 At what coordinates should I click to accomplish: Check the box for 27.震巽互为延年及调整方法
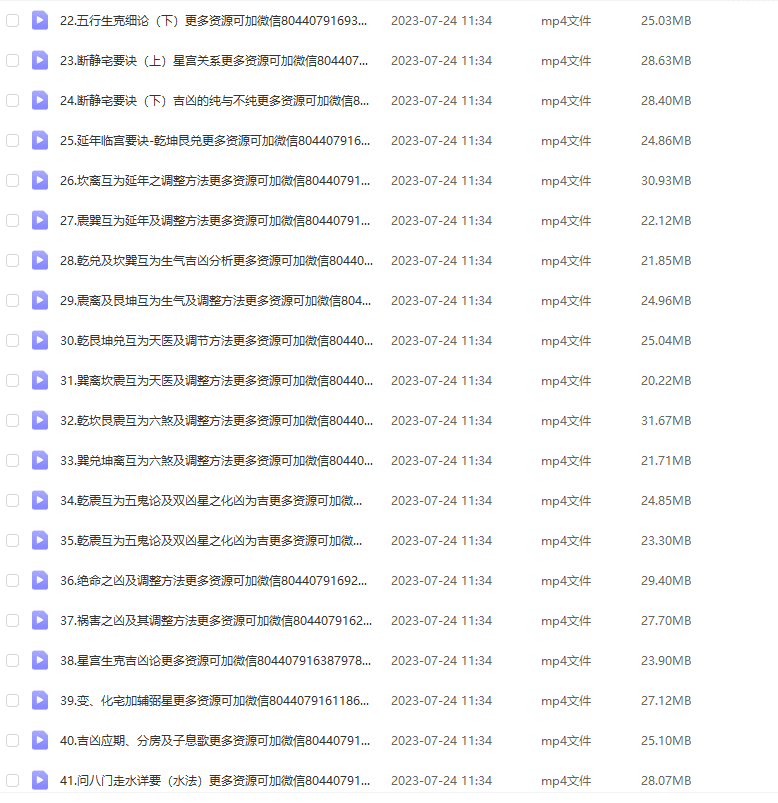pos(13,220)
